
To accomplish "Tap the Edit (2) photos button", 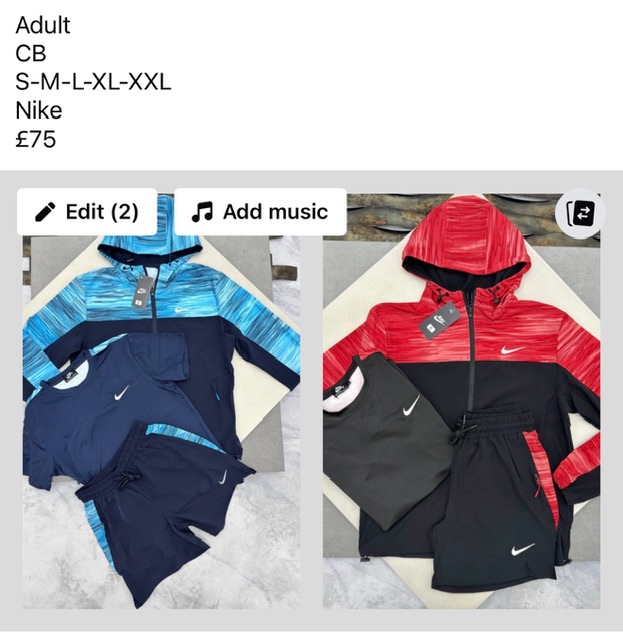I will click(87, 212).
